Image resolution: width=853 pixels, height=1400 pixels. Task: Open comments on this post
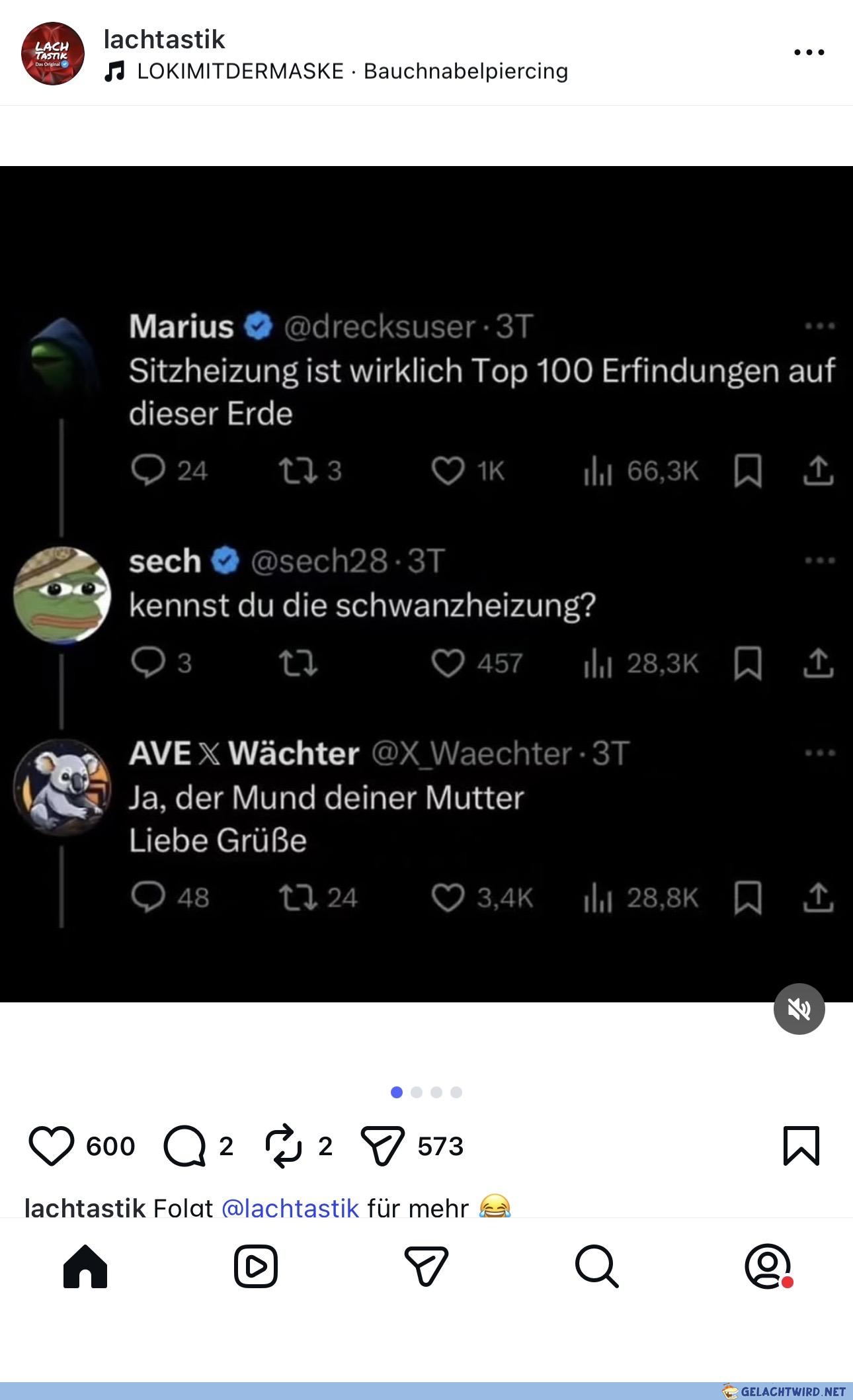click(184, 1146)
